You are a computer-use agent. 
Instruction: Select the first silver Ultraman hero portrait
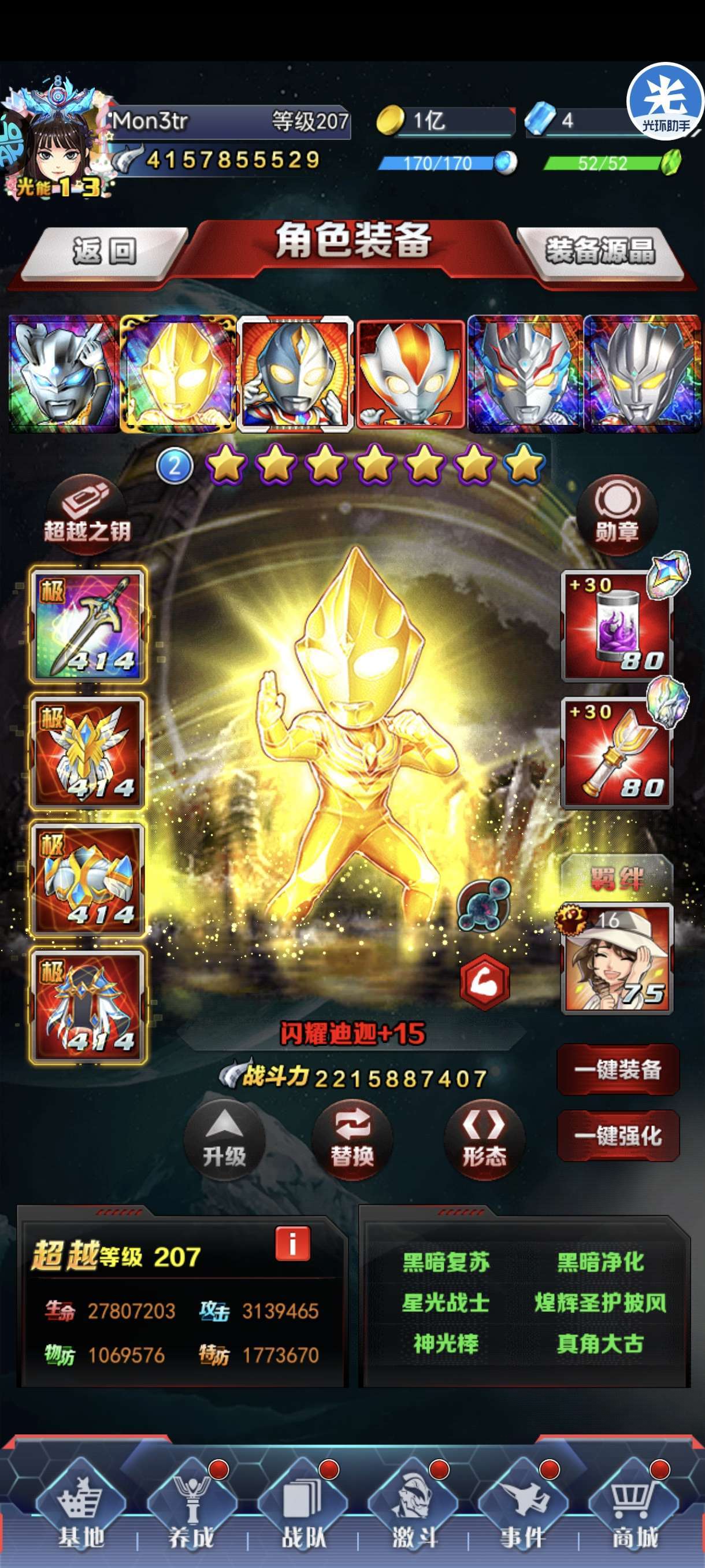pyautogui.click(x=62, y=373)
